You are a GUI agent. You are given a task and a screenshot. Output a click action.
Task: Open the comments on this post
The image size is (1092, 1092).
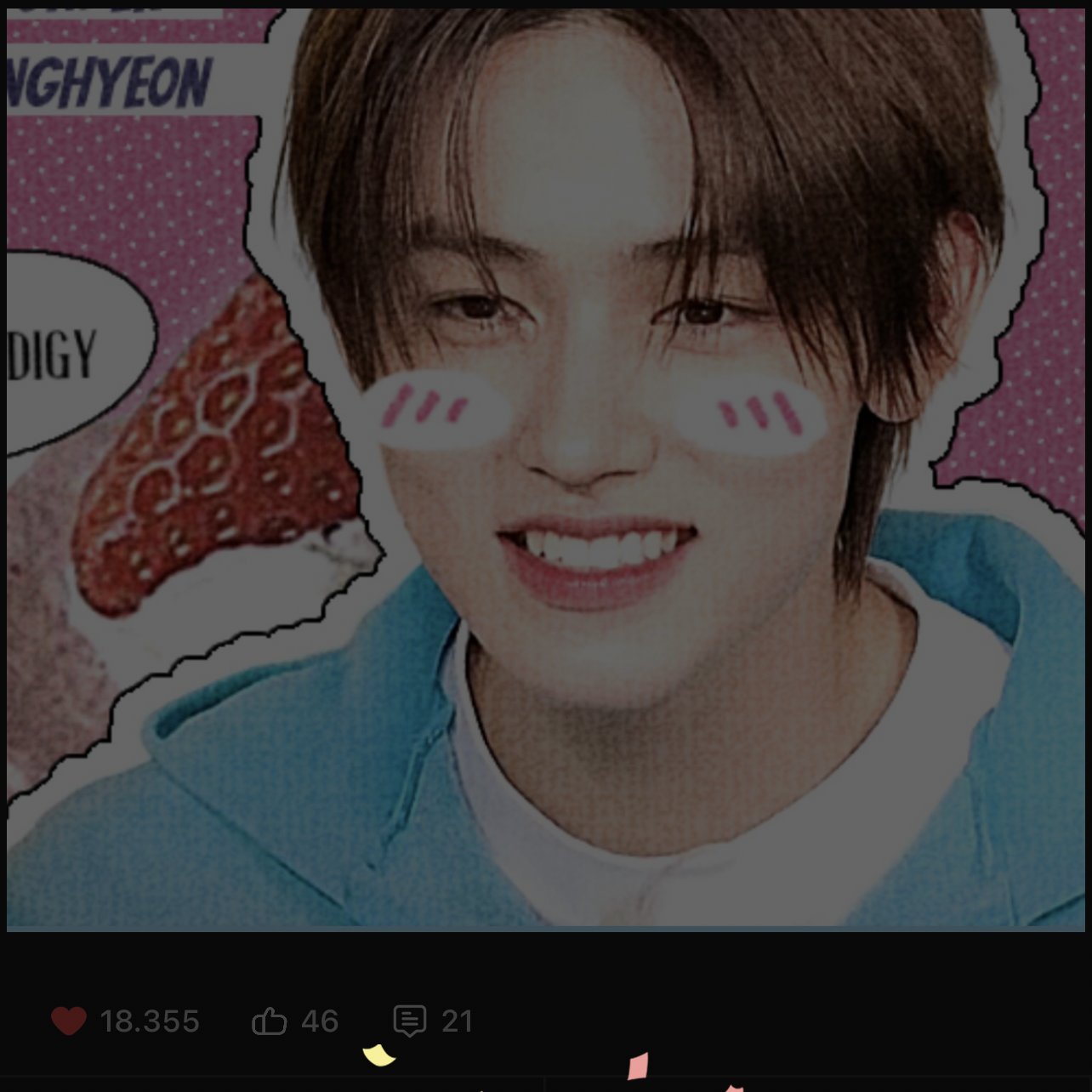click(x=410, y=1021)
